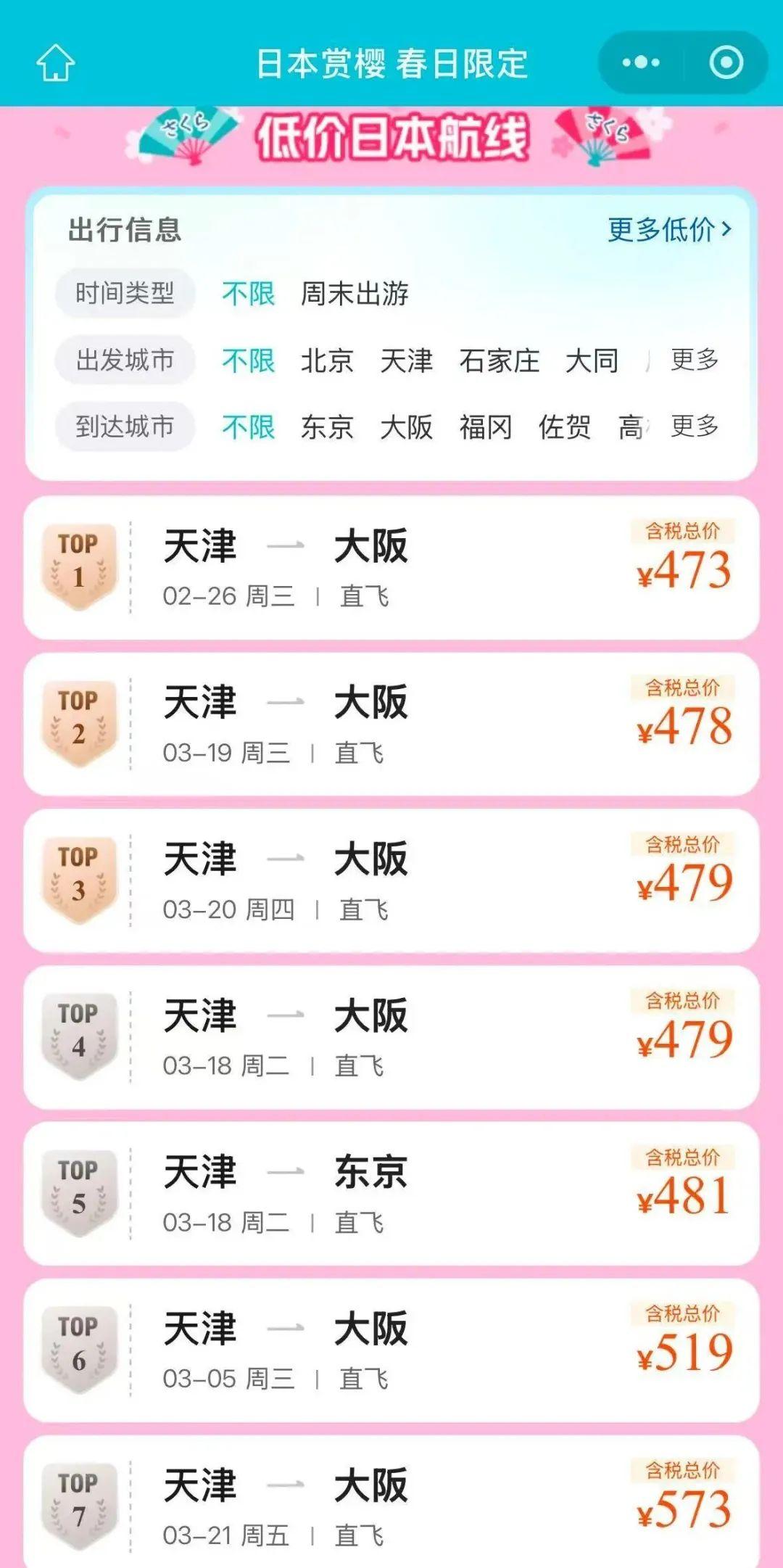The width and height of the screenshot is (783, 1568).
Task: Select 周末出游 time type
Action: click(355, 294)
